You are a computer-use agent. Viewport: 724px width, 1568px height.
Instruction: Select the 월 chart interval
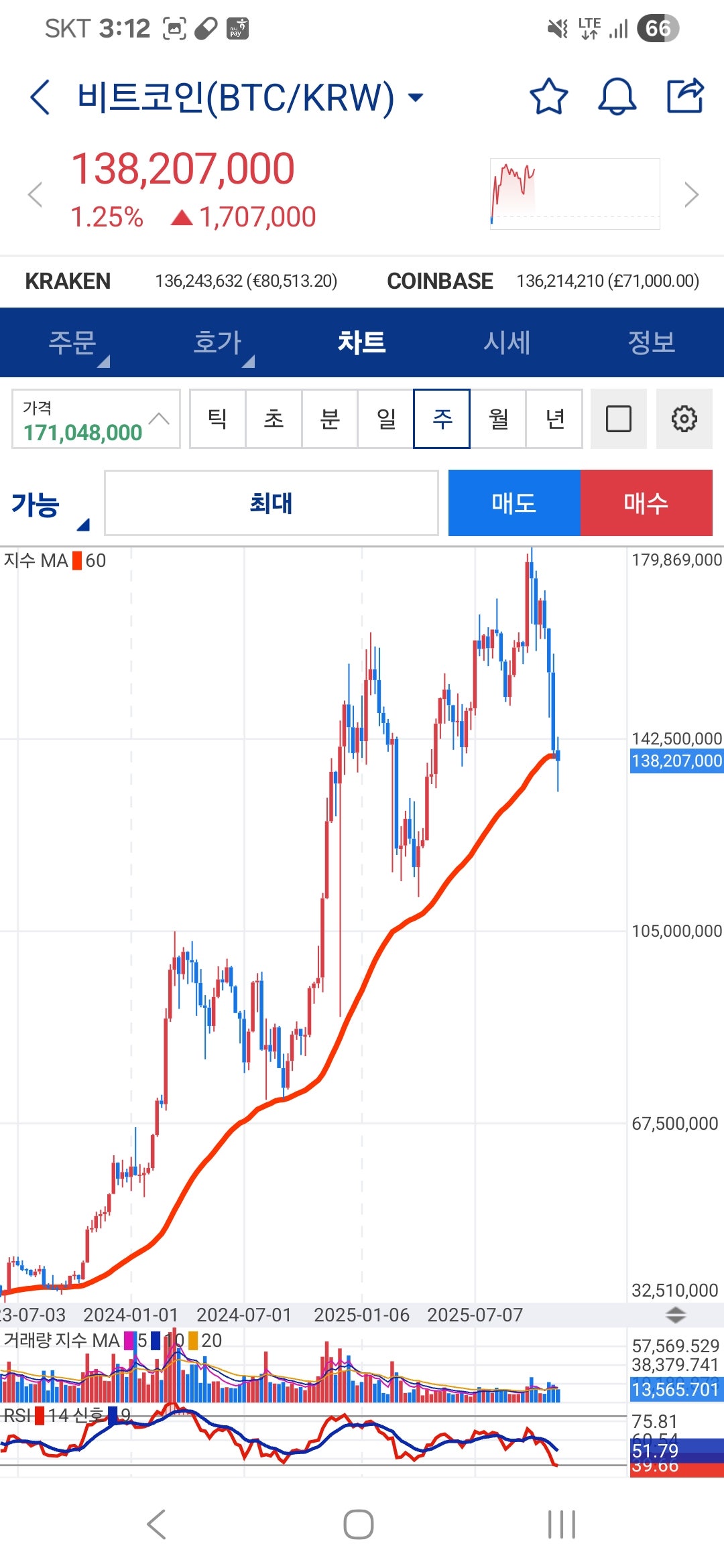pos(498,419)
